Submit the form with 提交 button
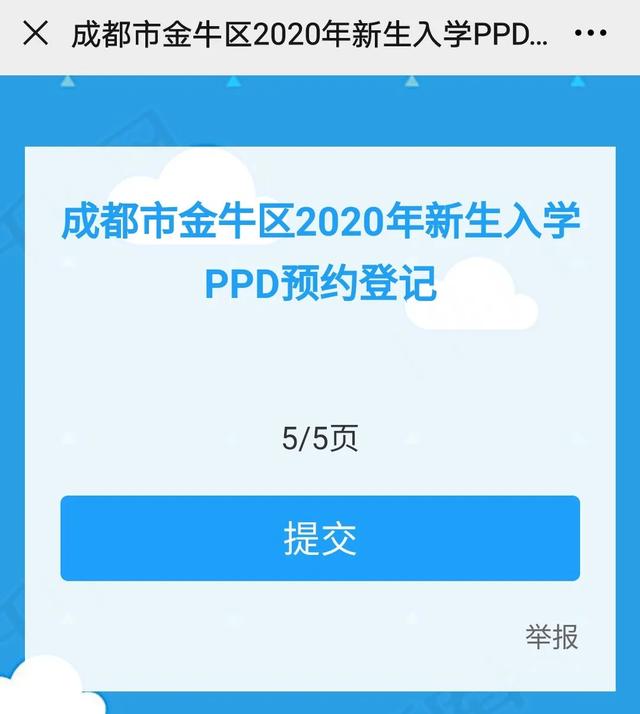Viewport: 640px width, 714px height. point(320,538)
